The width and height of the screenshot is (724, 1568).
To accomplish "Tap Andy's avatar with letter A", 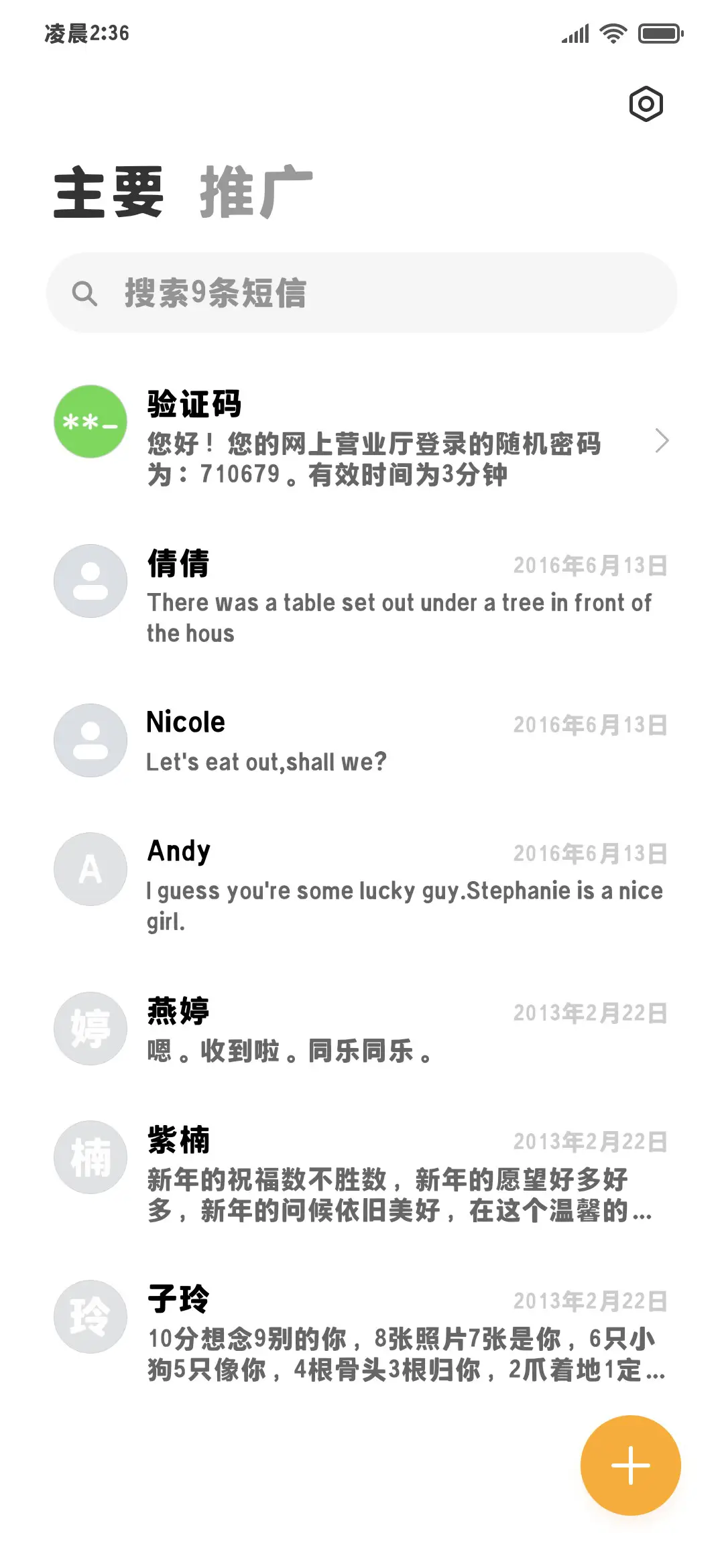I will point(89,869).
